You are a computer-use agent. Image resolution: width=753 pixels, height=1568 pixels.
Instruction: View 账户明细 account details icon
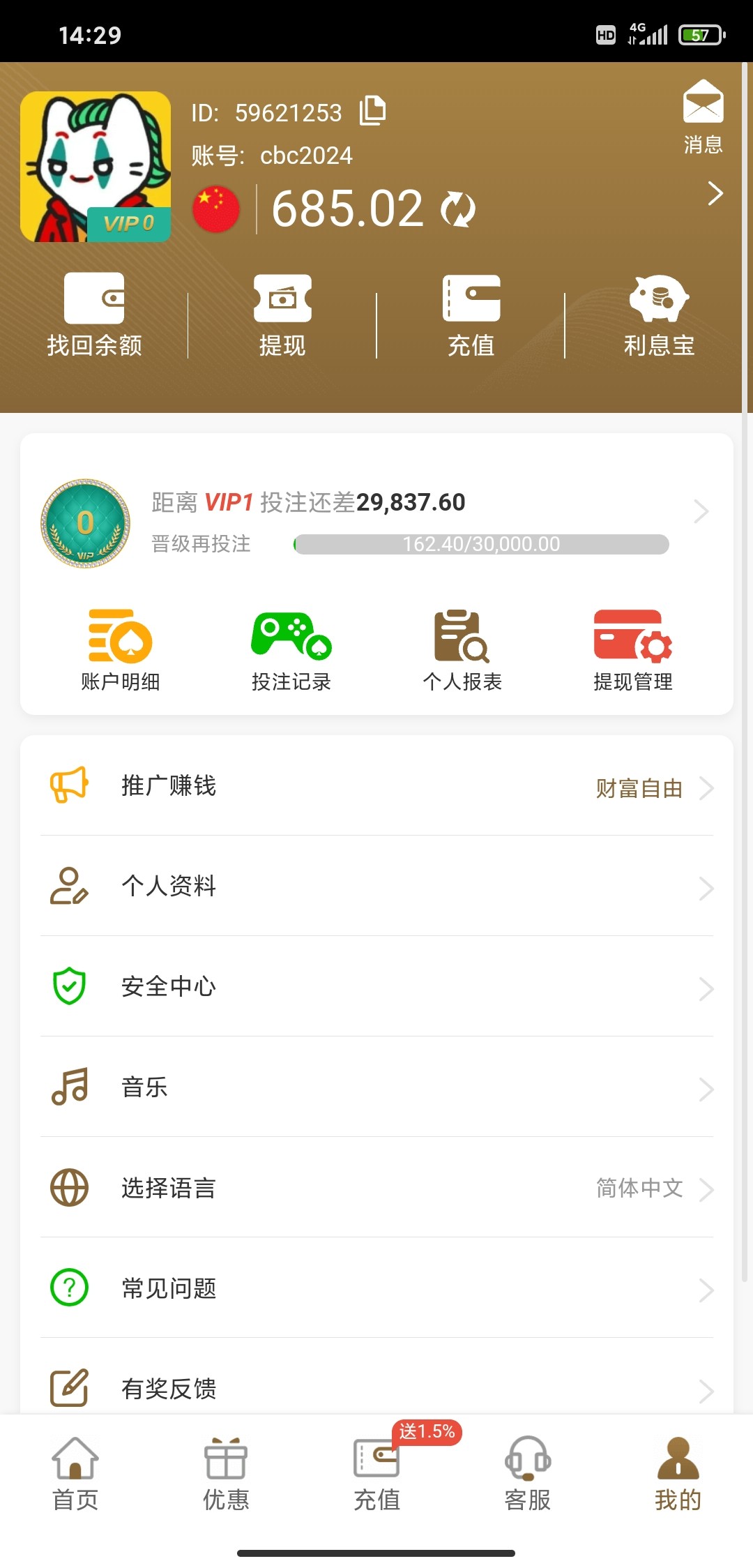[120, 638]
